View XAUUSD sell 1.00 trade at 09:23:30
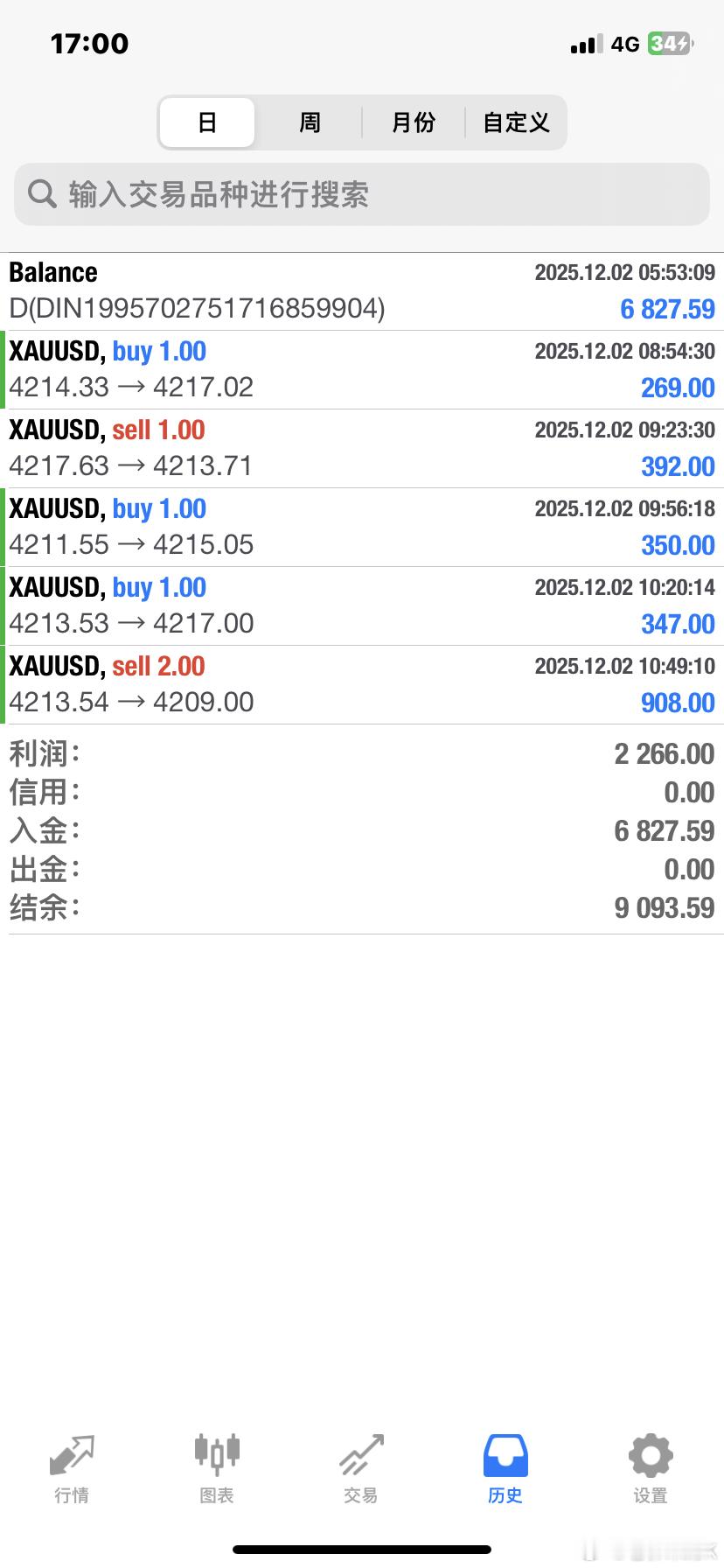 click(x=362, y=449)
